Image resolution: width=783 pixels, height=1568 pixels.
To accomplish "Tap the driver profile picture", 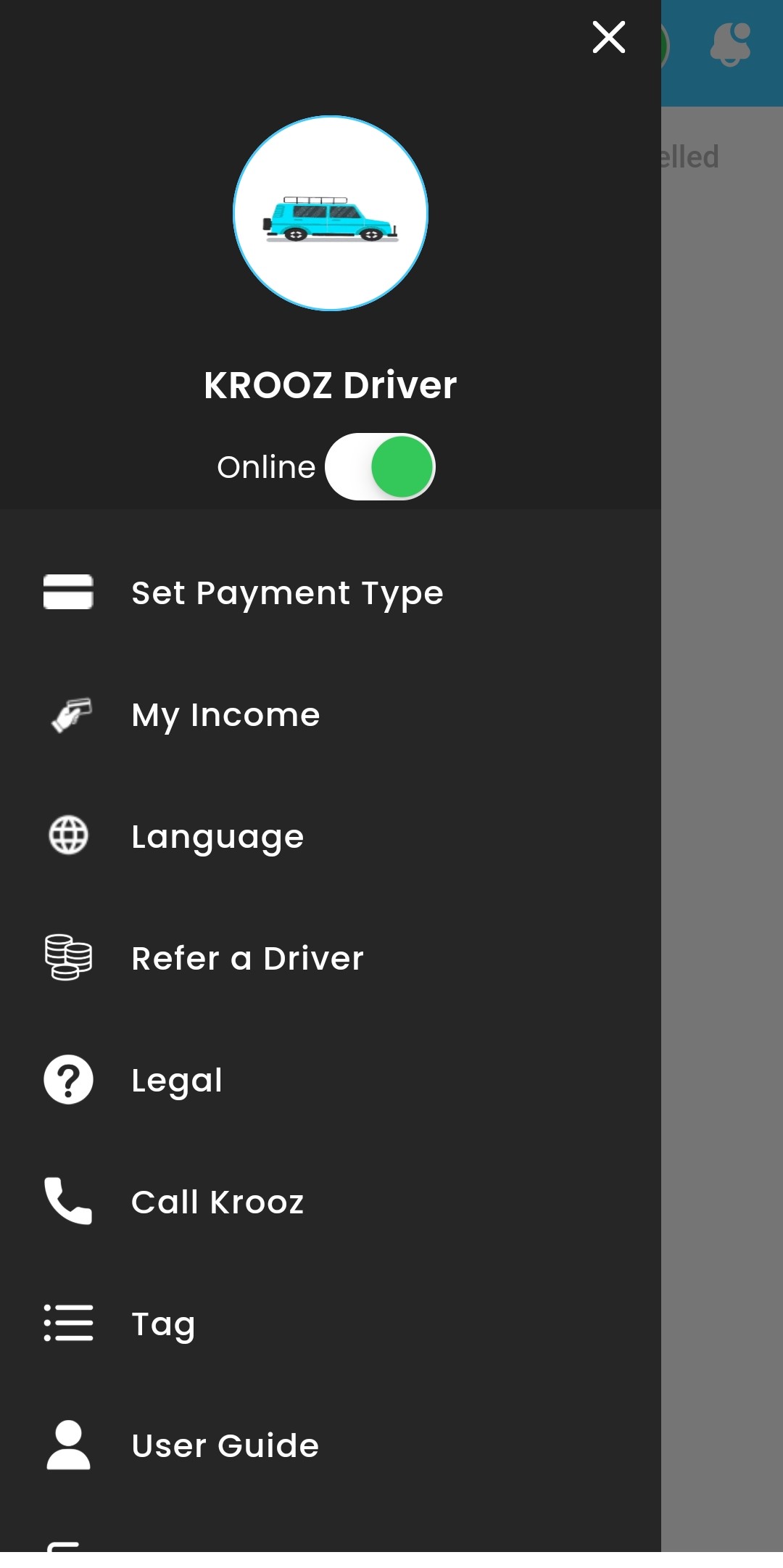I will point(331,213).
